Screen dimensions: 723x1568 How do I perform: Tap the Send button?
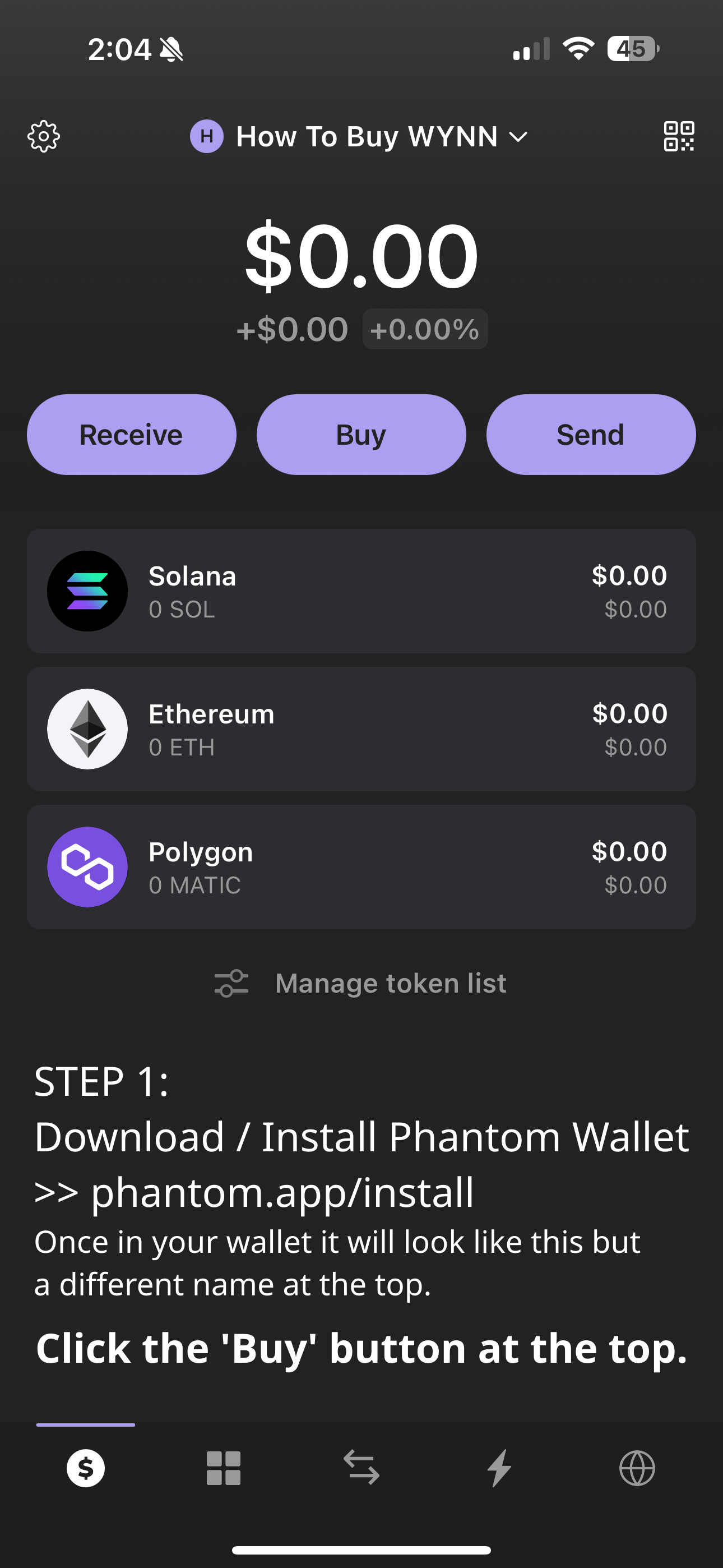click(x=590, y=435)
